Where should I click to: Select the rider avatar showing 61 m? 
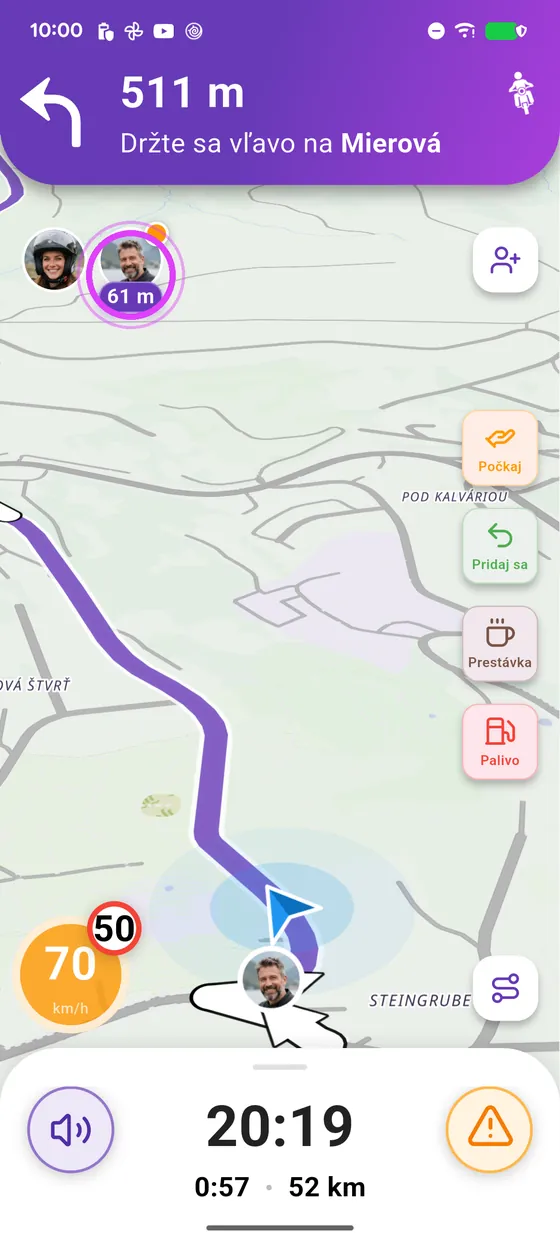pos(131,269)
